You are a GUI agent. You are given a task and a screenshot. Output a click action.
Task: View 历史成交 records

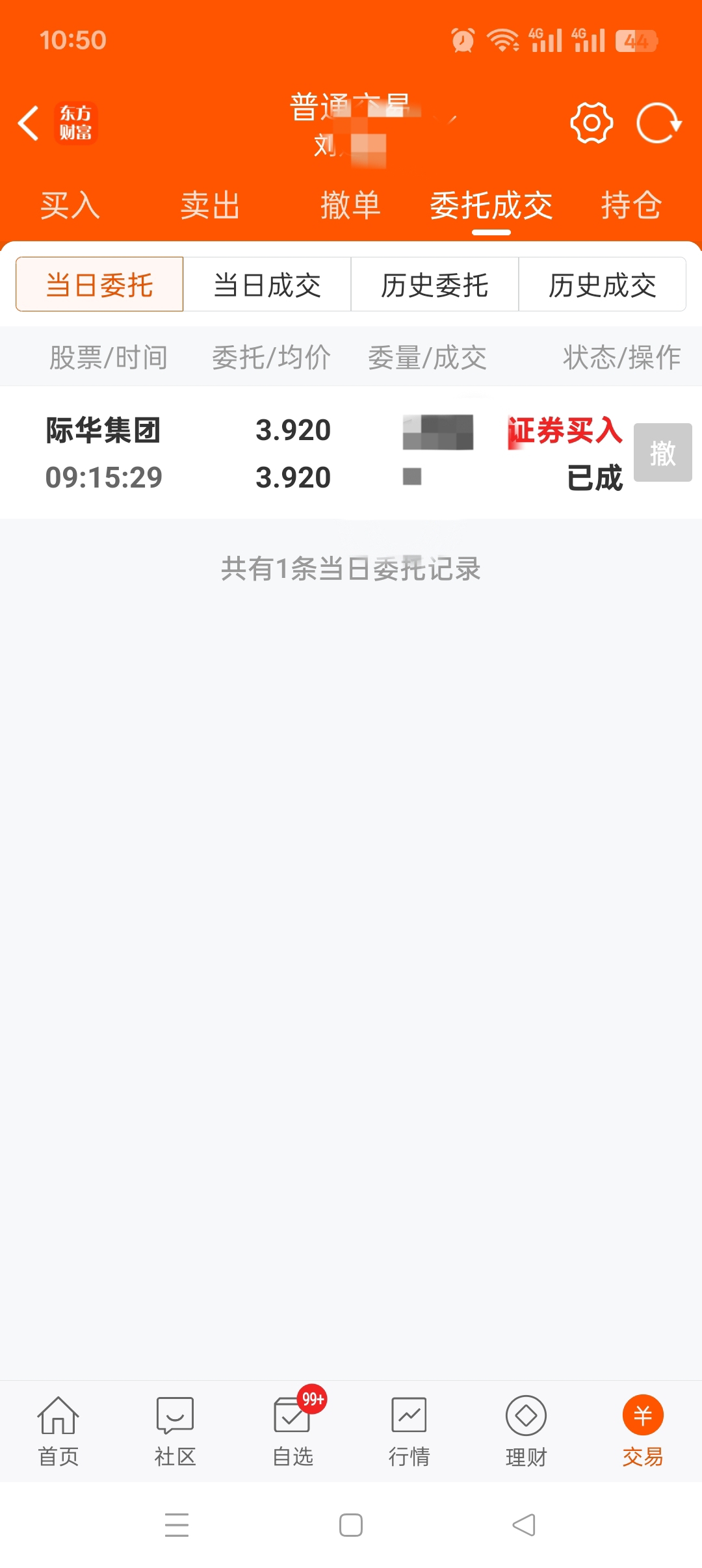click(x=603, y=284)
